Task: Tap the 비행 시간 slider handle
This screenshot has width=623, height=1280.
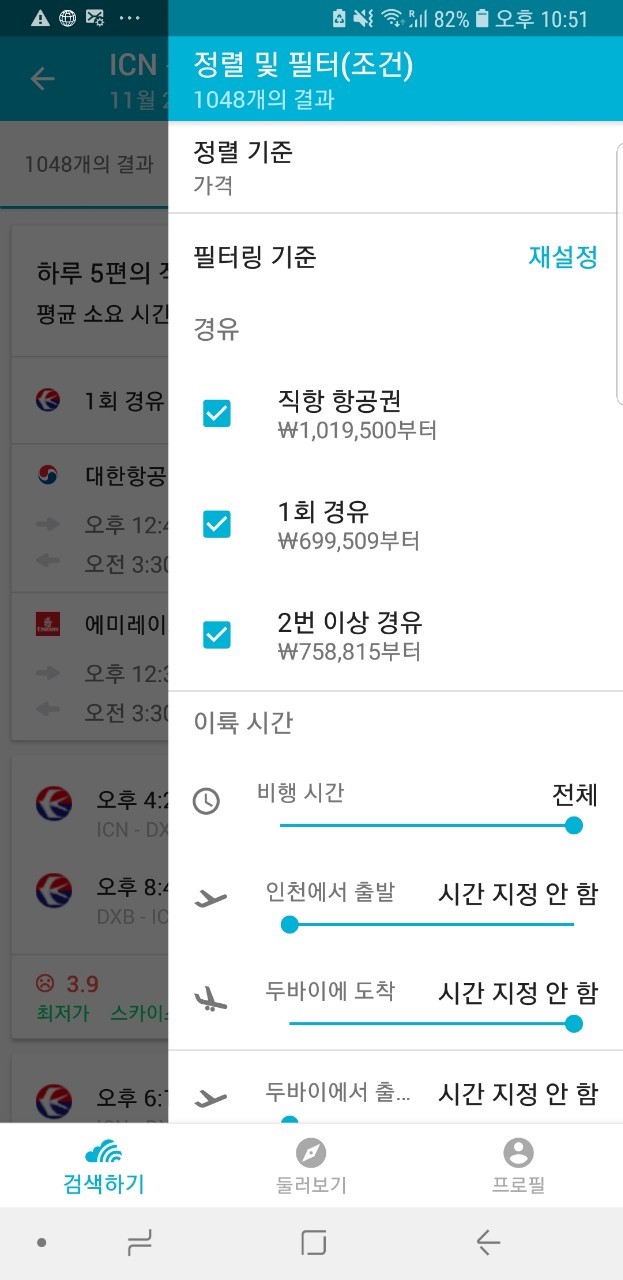Action: pos(573,825)
